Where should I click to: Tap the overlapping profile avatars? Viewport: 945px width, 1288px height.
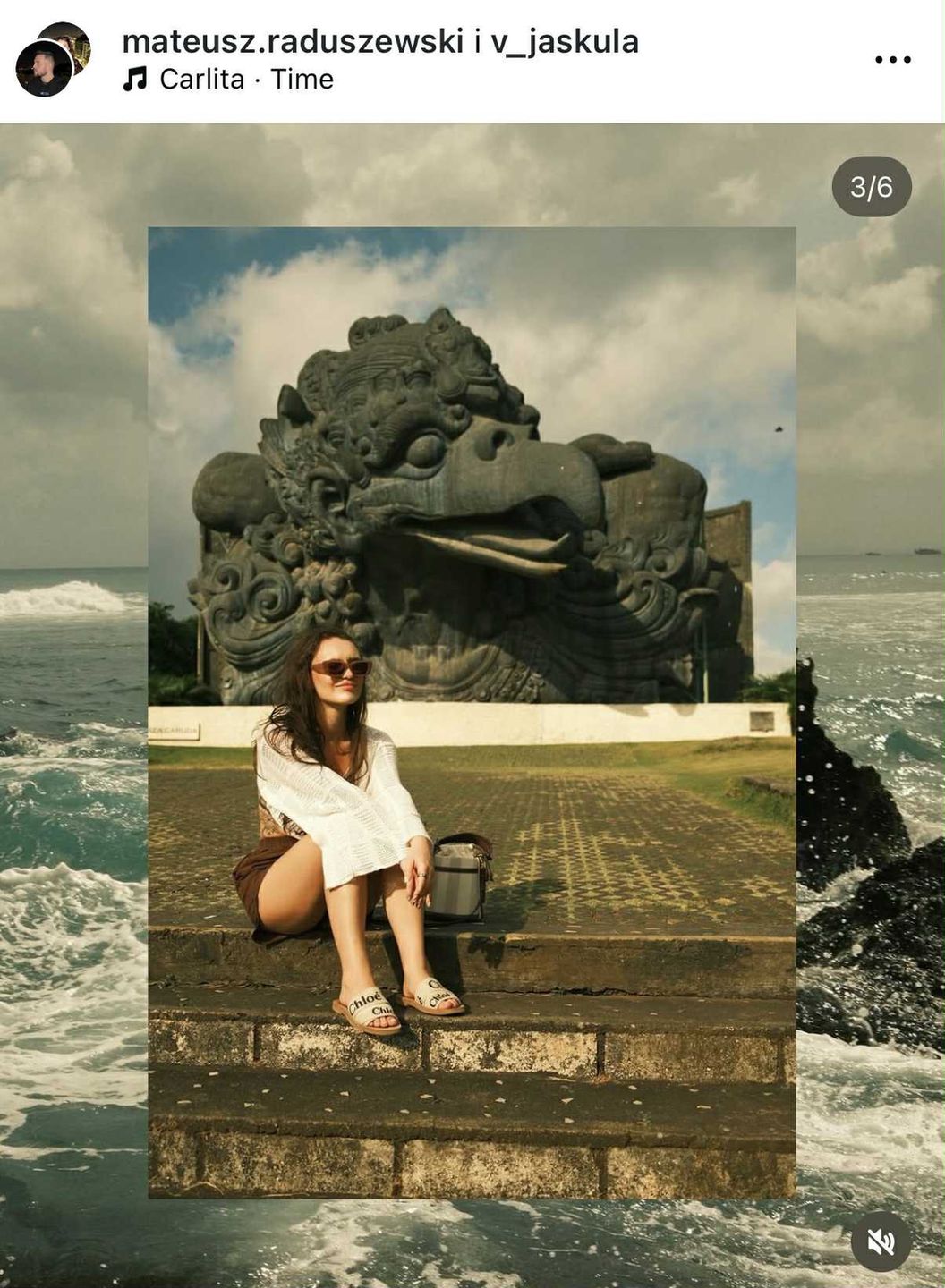[x=51, y=61]
